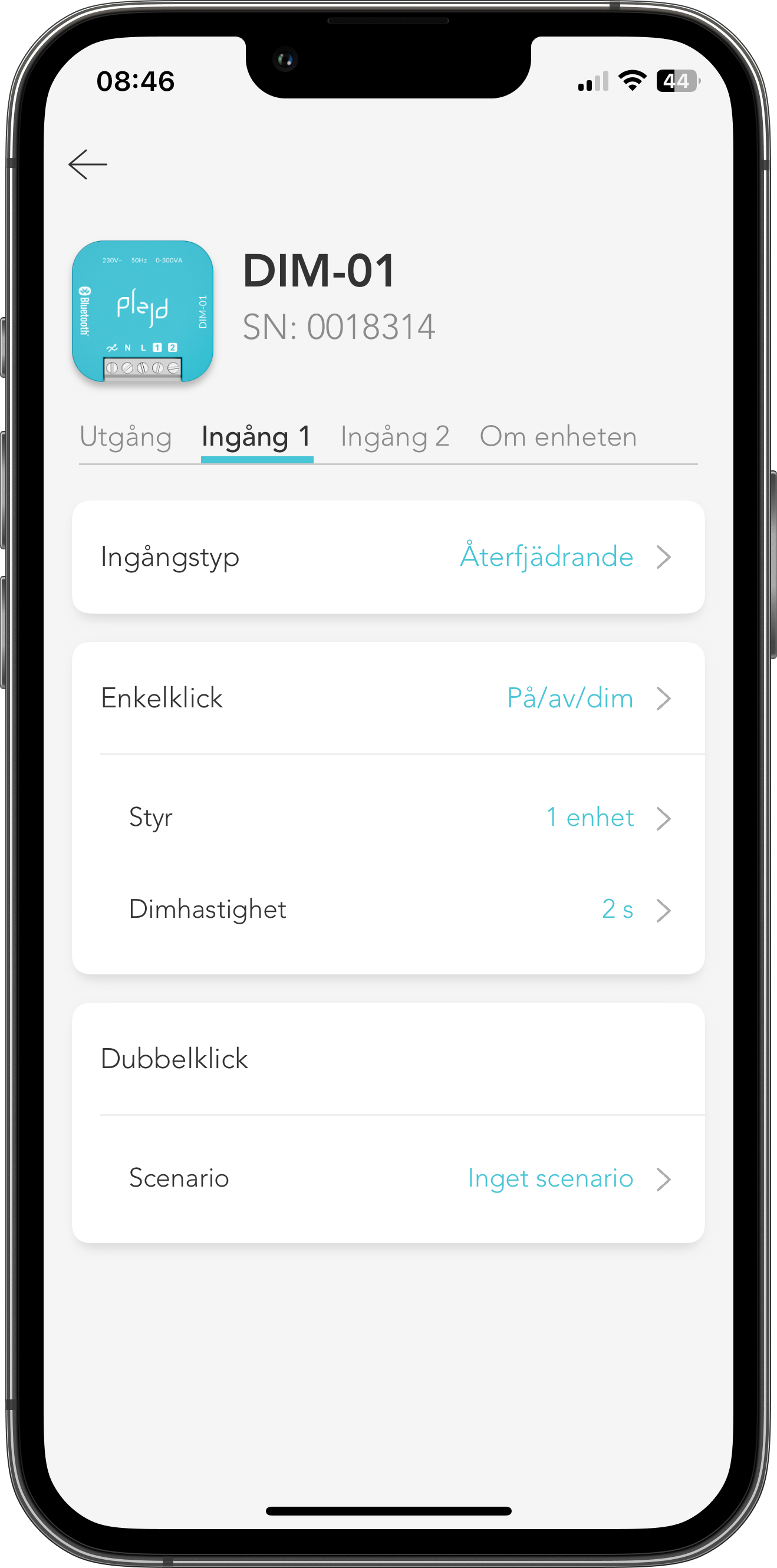Click the Inget scenario value link
Screen dimensions: 777x1568
pos(549,1178)
